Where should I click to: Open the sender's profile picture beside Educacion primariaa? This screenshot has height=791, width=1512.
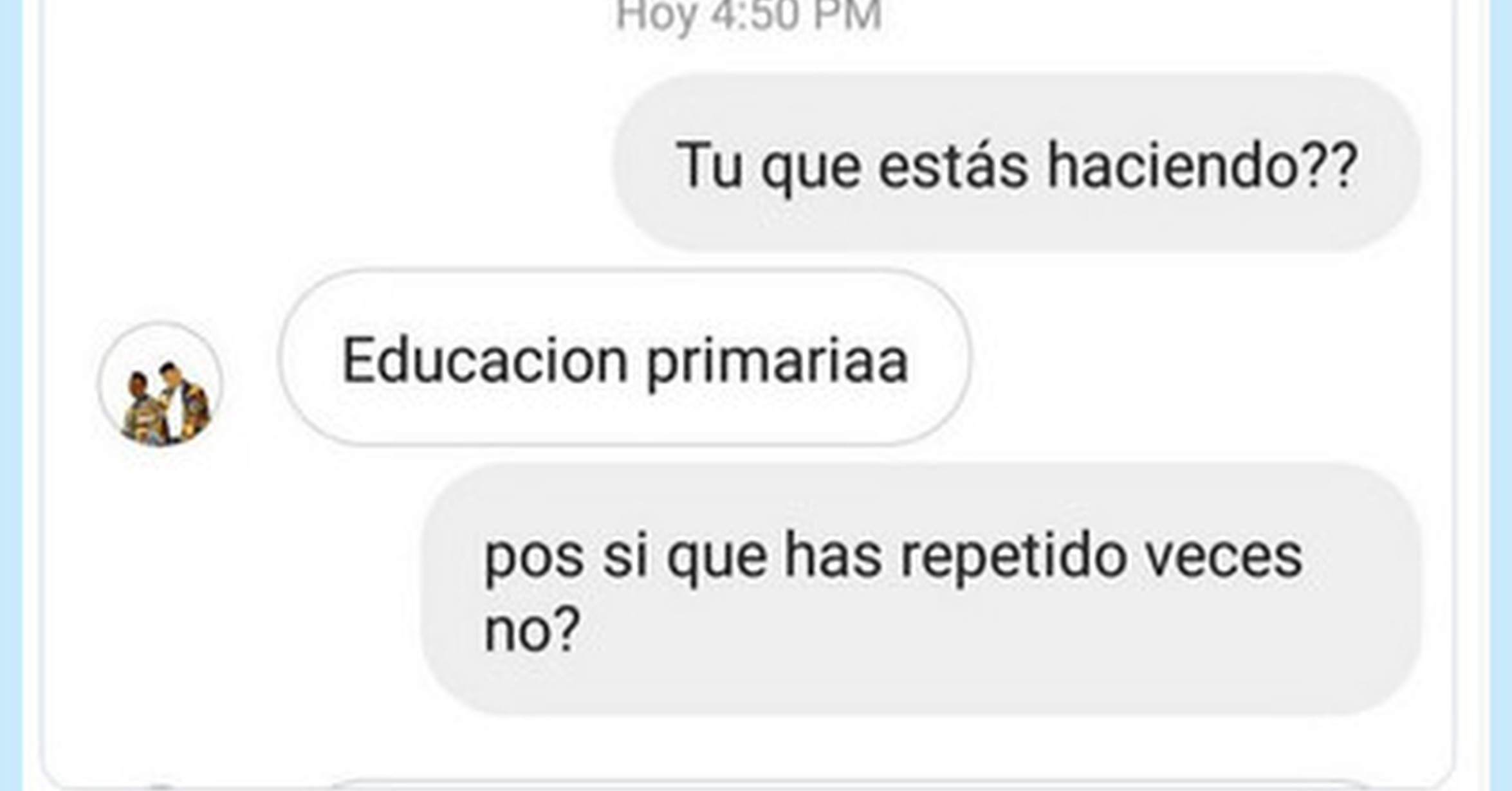161,385
